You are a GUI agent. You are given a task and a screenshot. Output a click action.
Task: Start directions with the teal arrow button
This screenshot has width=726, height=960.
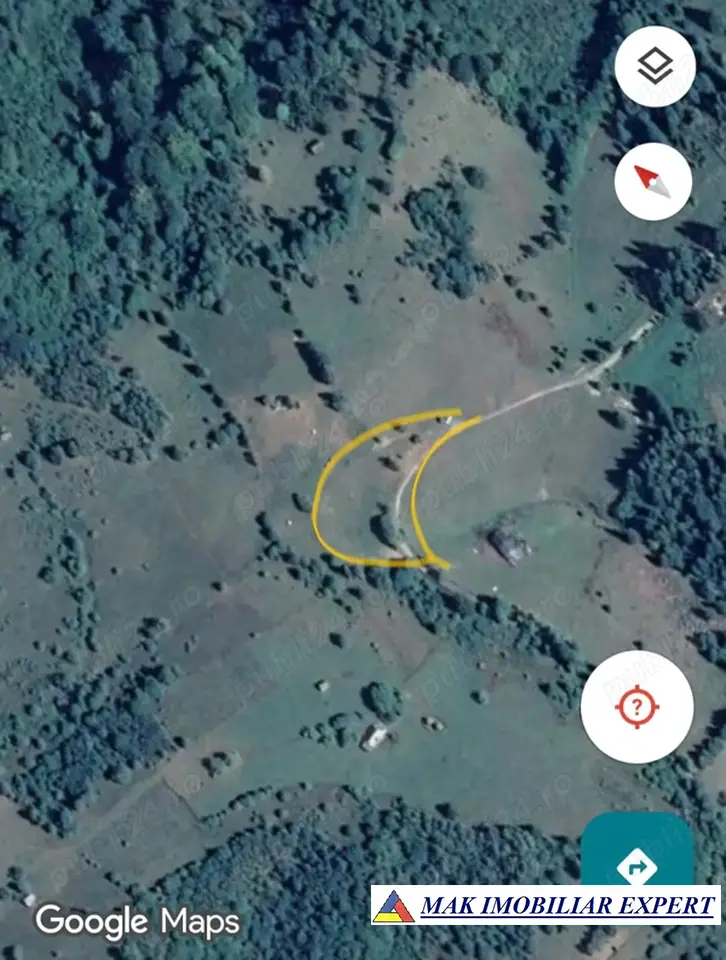pos(637,860)
